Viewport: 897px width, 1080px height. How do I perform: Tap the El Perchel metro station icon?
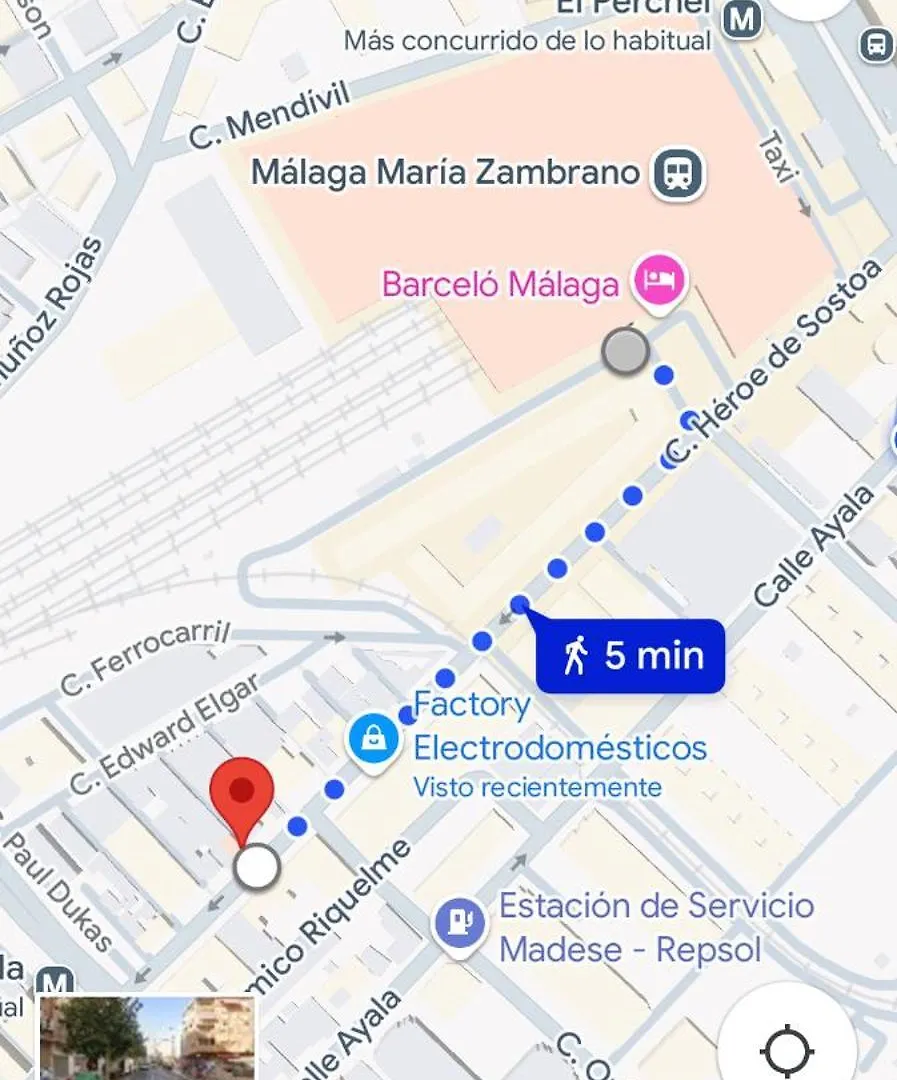coord(742,18)
